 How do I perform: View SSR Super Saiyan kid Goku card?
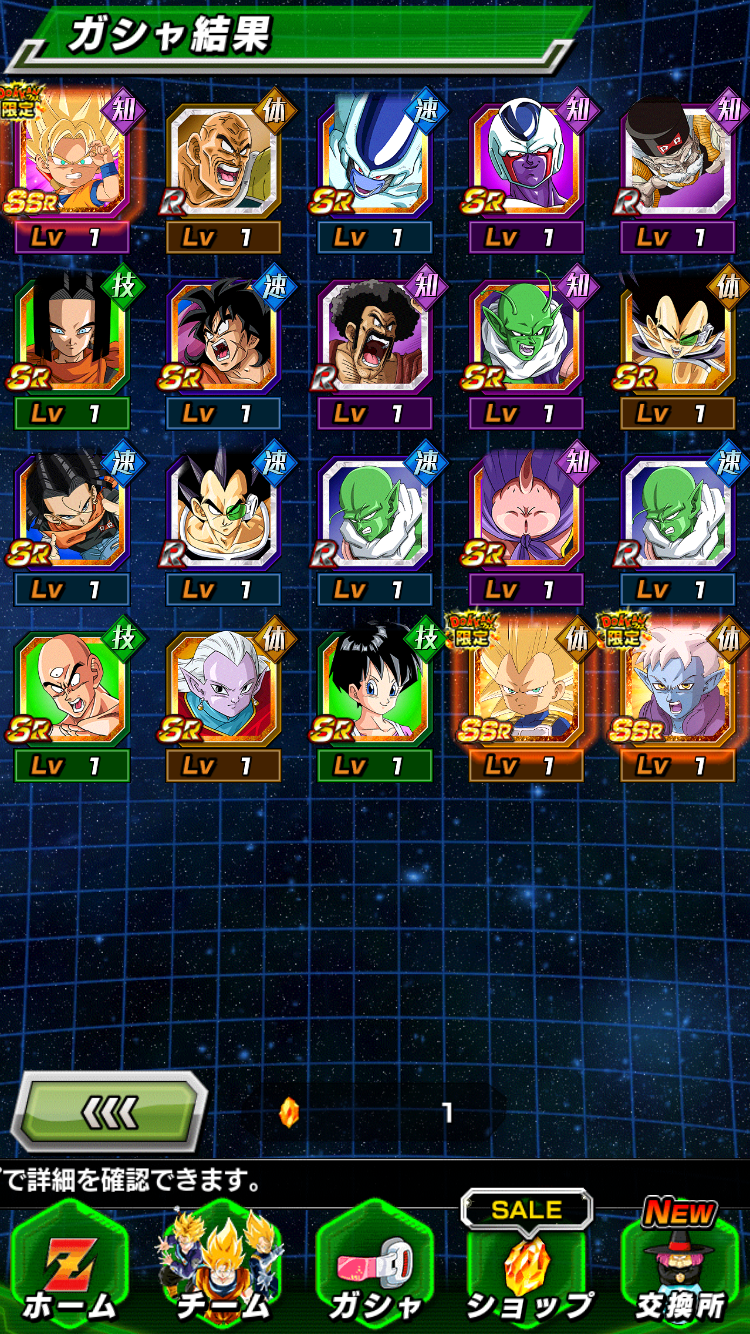(x=72, y=160)
